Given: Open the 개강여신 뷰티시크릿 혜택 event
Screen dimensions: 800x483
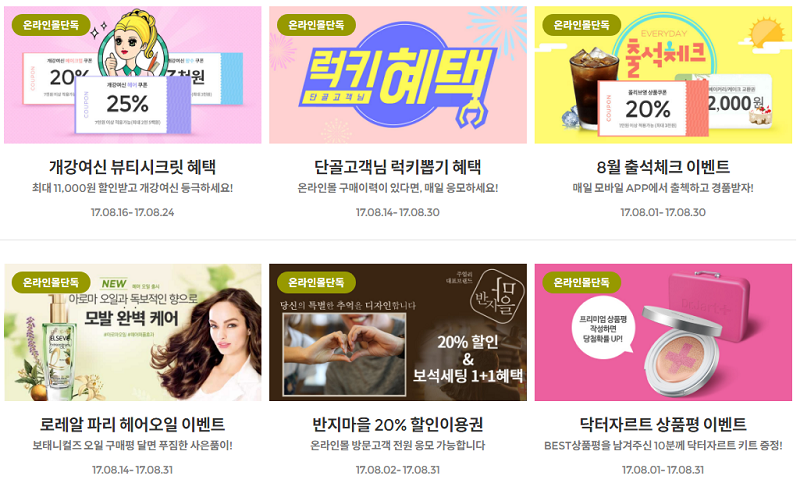Looking at the screenshot, I should 132,167.
